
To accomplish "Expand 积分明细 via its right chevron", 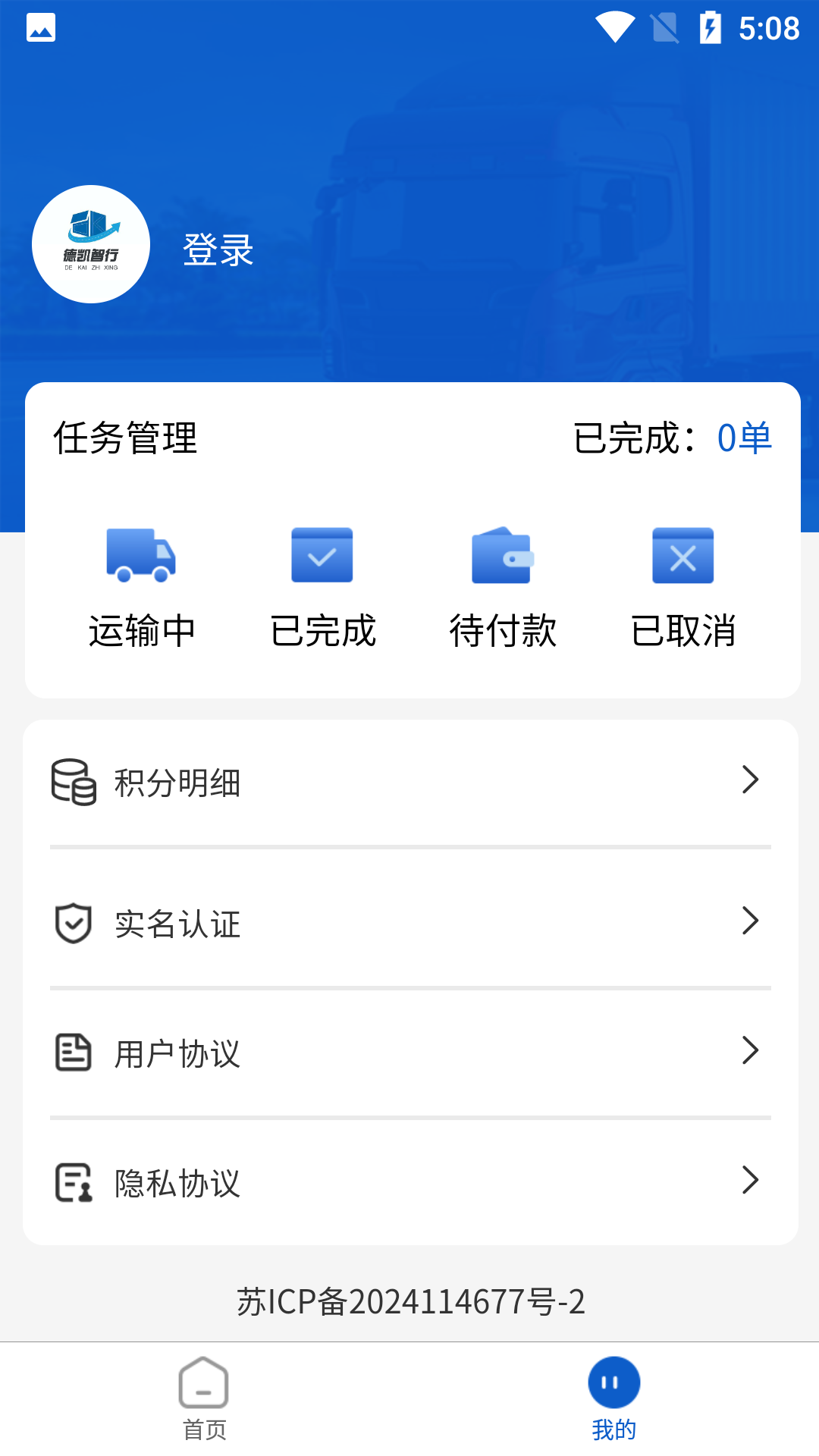I will [x=752, y=780].
